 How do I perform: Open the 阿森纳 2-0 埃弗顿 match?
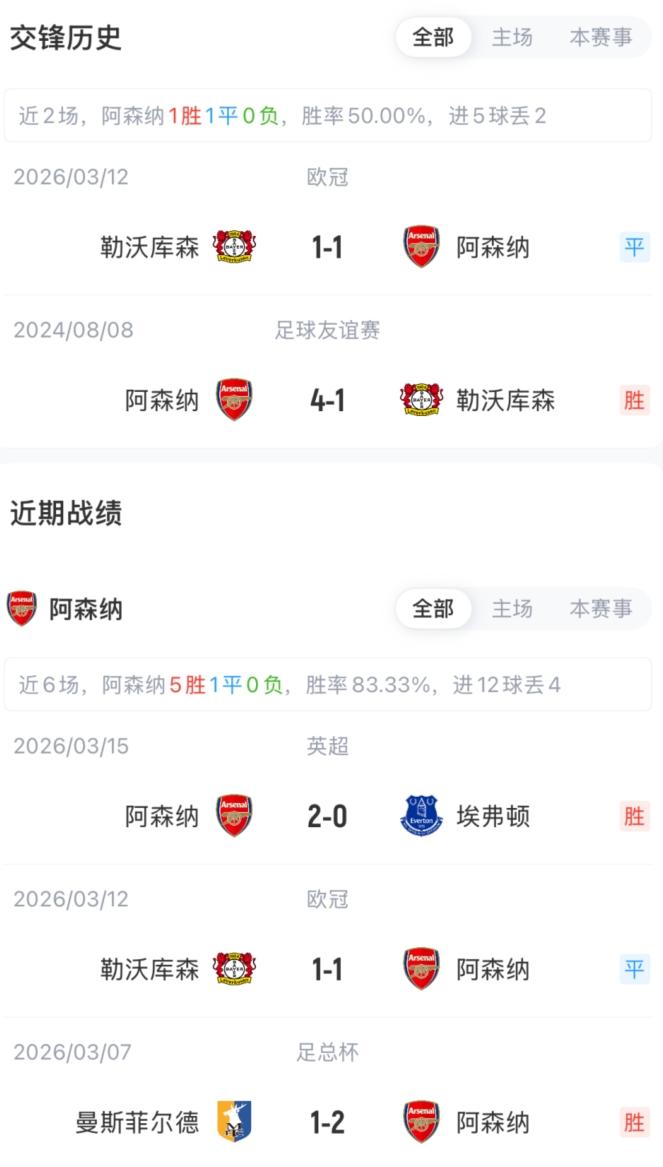pyautogui.click(x=328, y=816)
